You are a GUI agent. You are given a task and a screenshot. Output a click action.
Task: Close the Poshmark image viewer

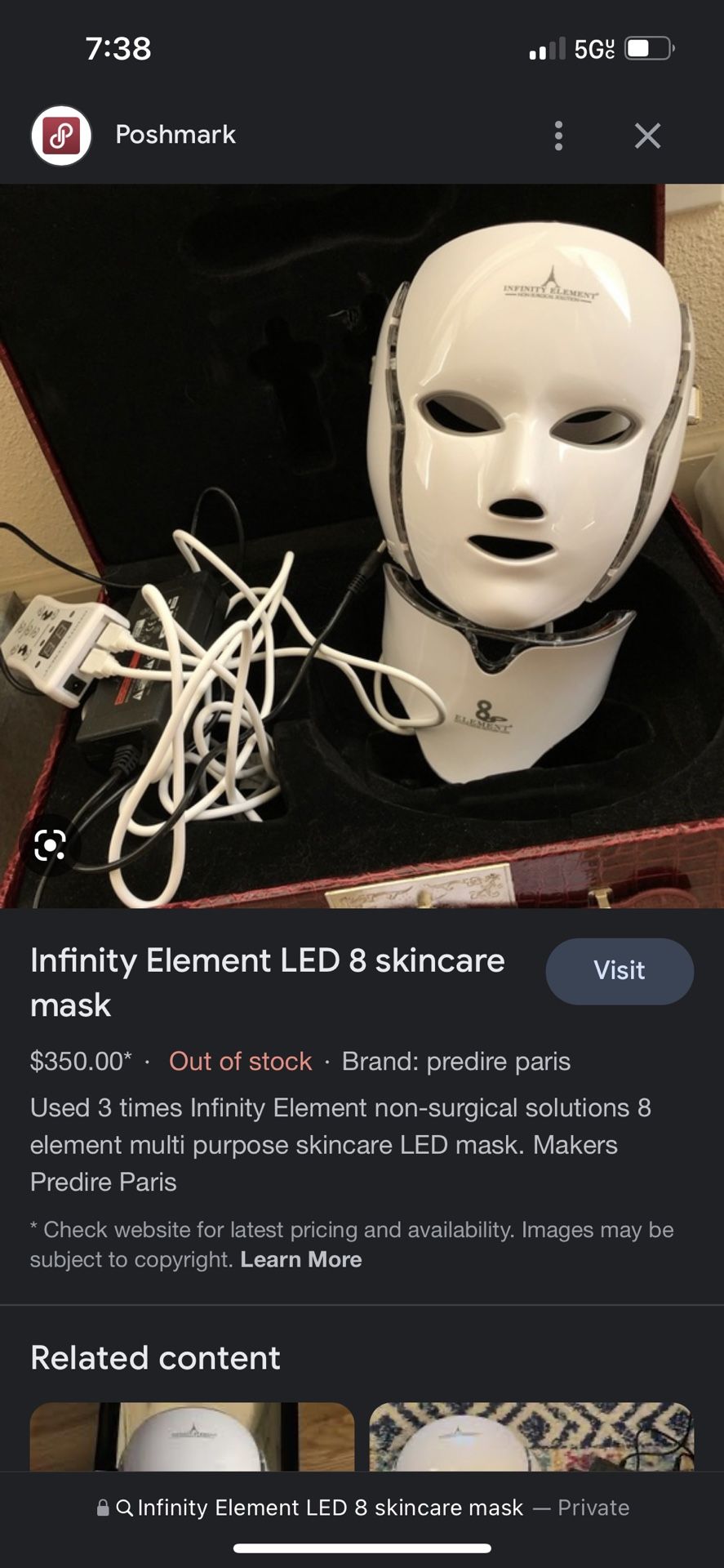pos(647,136)
